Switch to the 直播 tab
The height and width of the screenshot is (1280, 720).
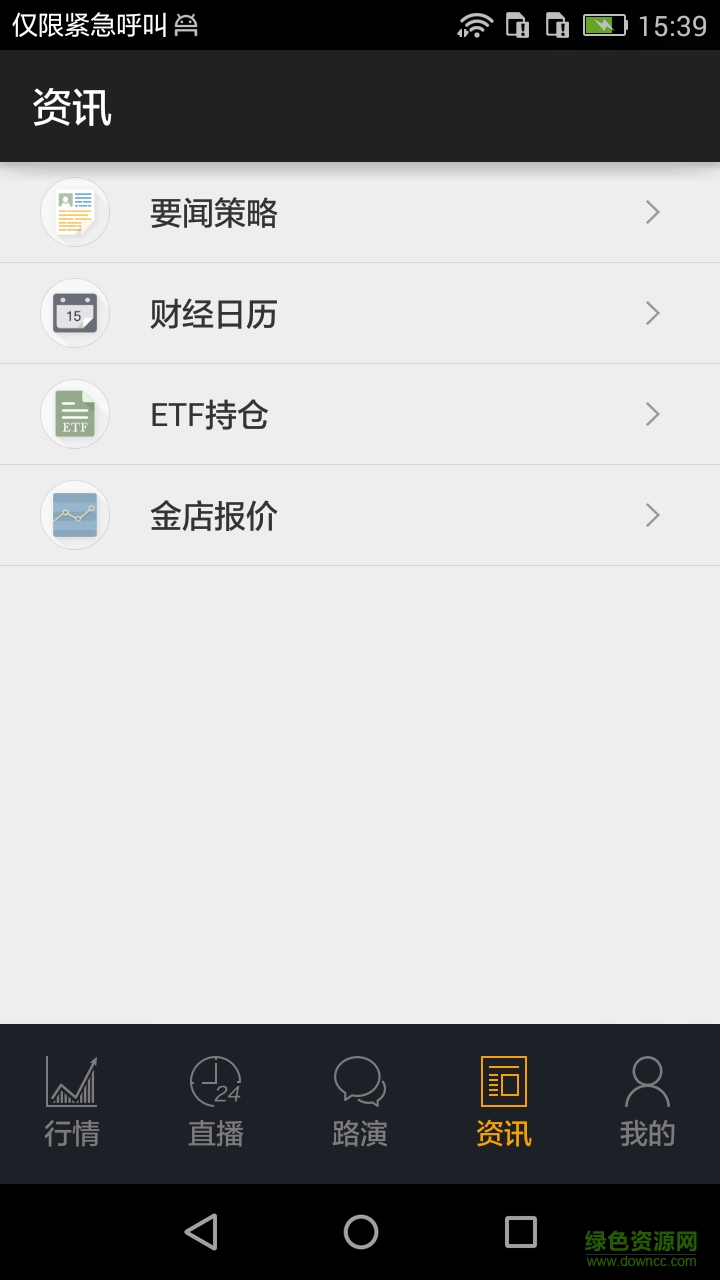pos(214,1100)
